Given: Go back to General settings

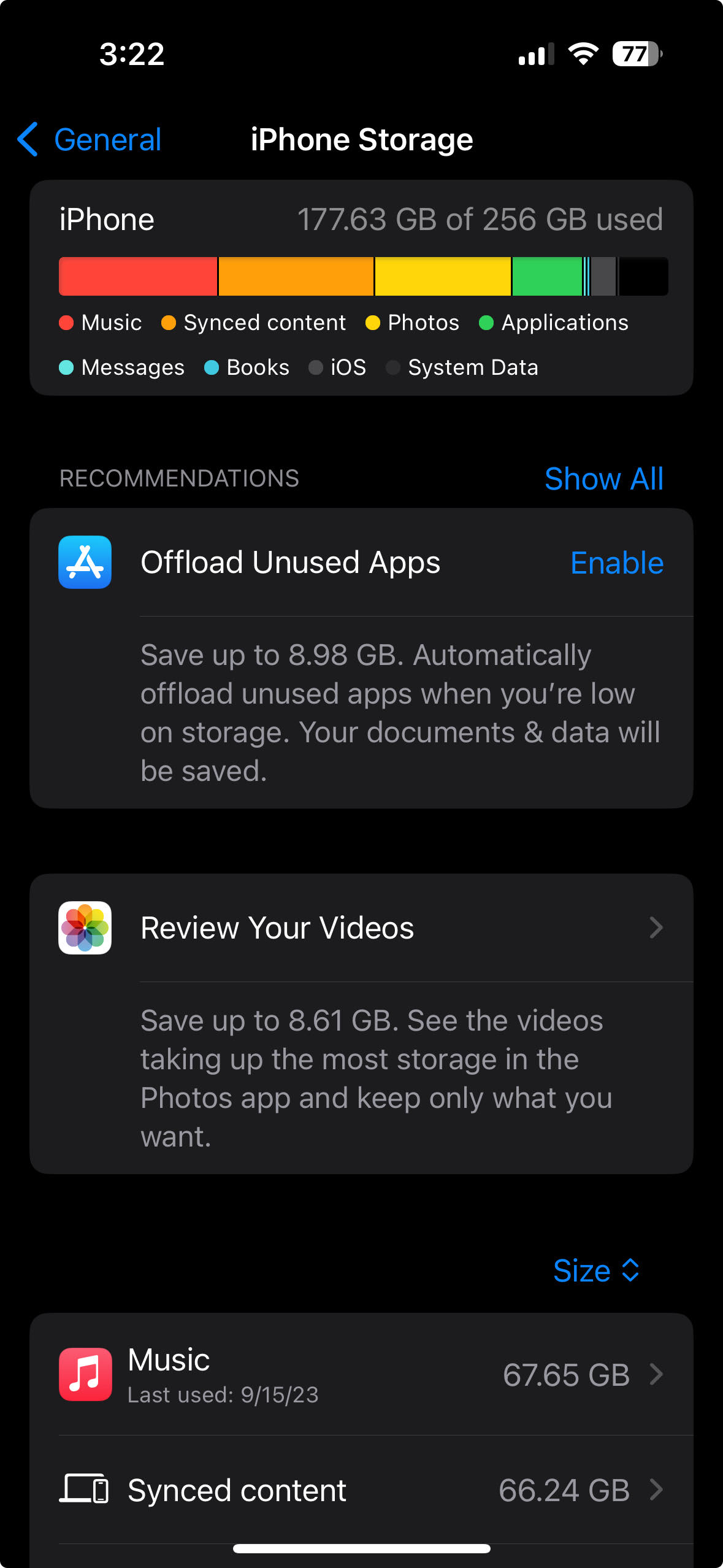Looking at the screenshot, I should (x=90, y=140).
